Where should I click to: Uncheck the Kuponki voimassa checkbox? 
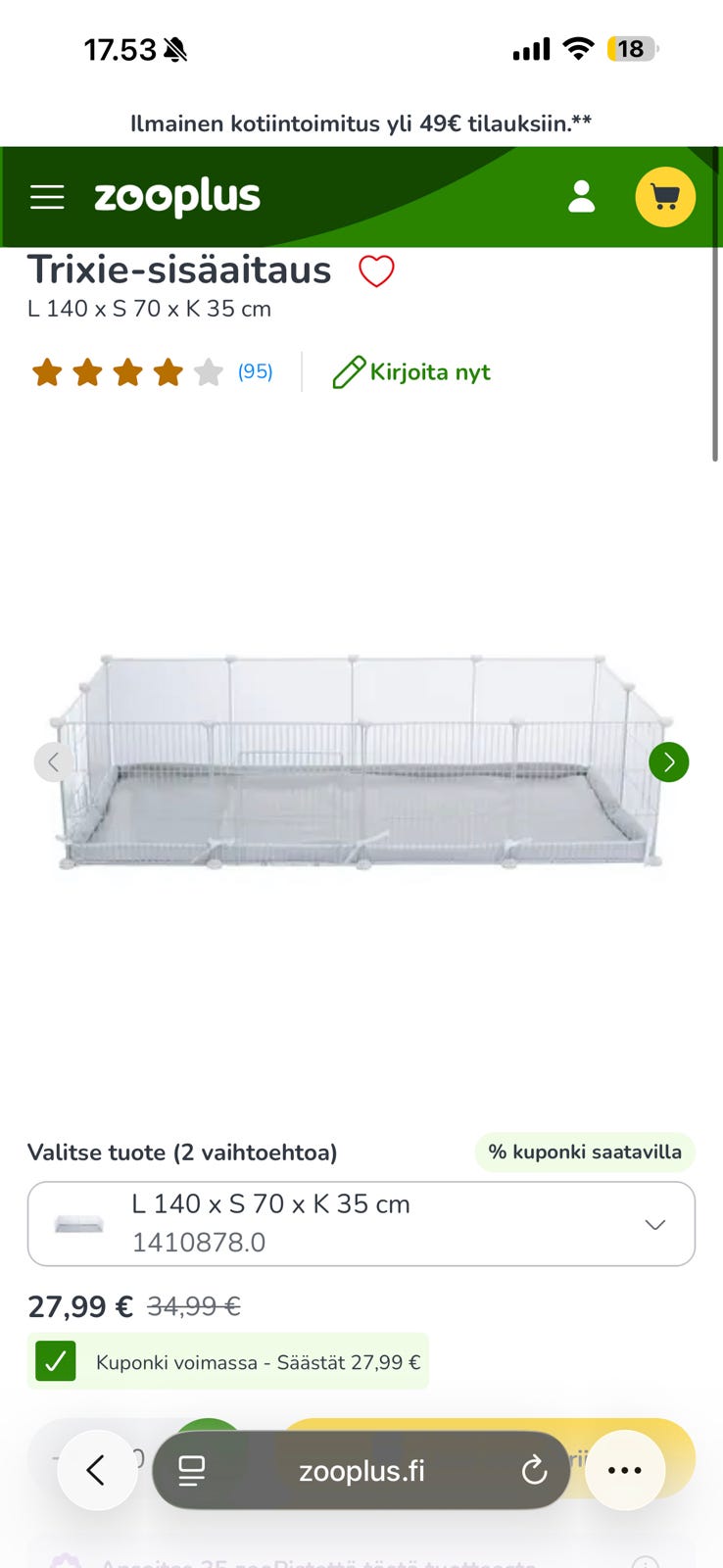click(x=56, y=1361)
